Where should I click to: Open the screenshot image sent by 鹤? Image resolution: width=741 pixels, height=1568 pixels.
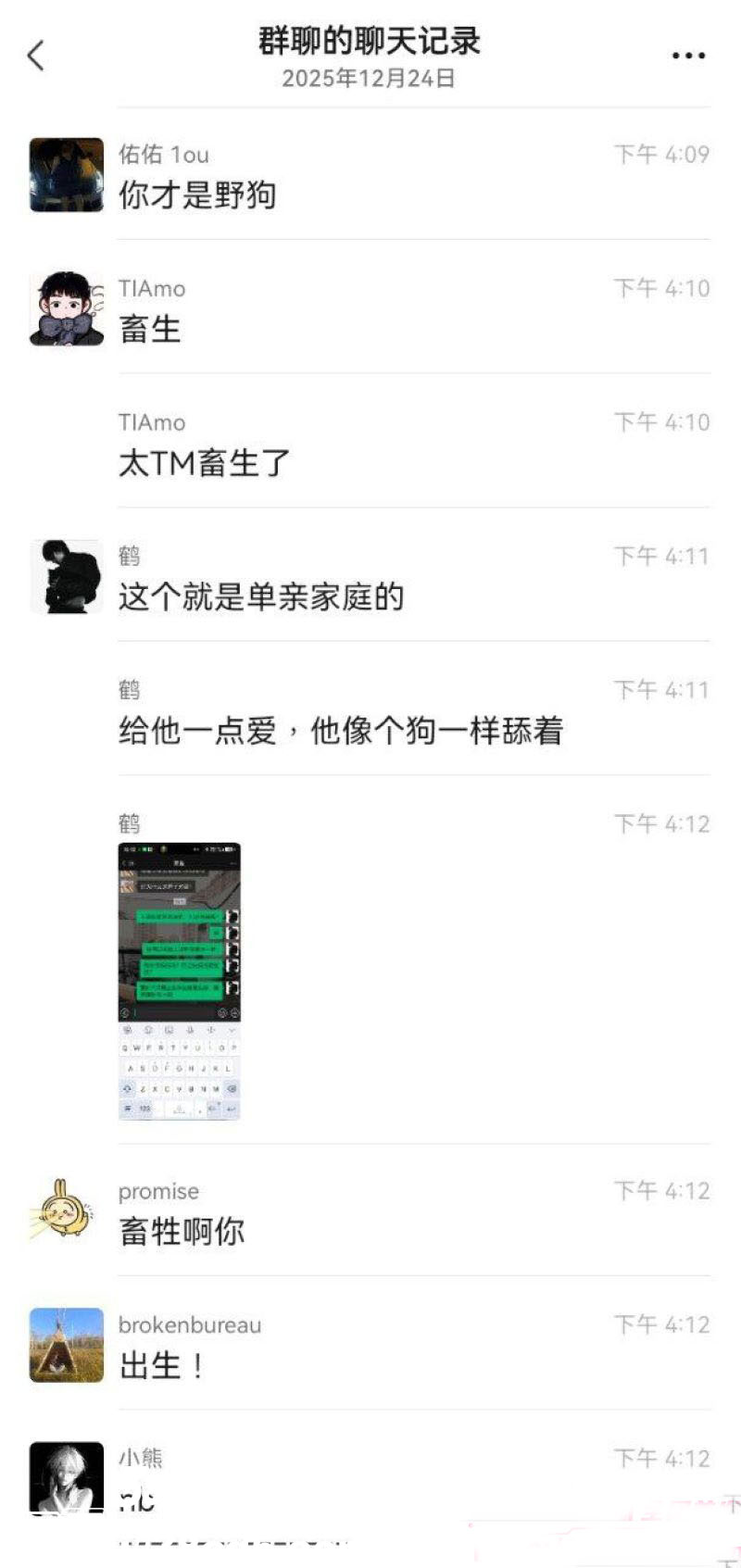pos(179,981)
